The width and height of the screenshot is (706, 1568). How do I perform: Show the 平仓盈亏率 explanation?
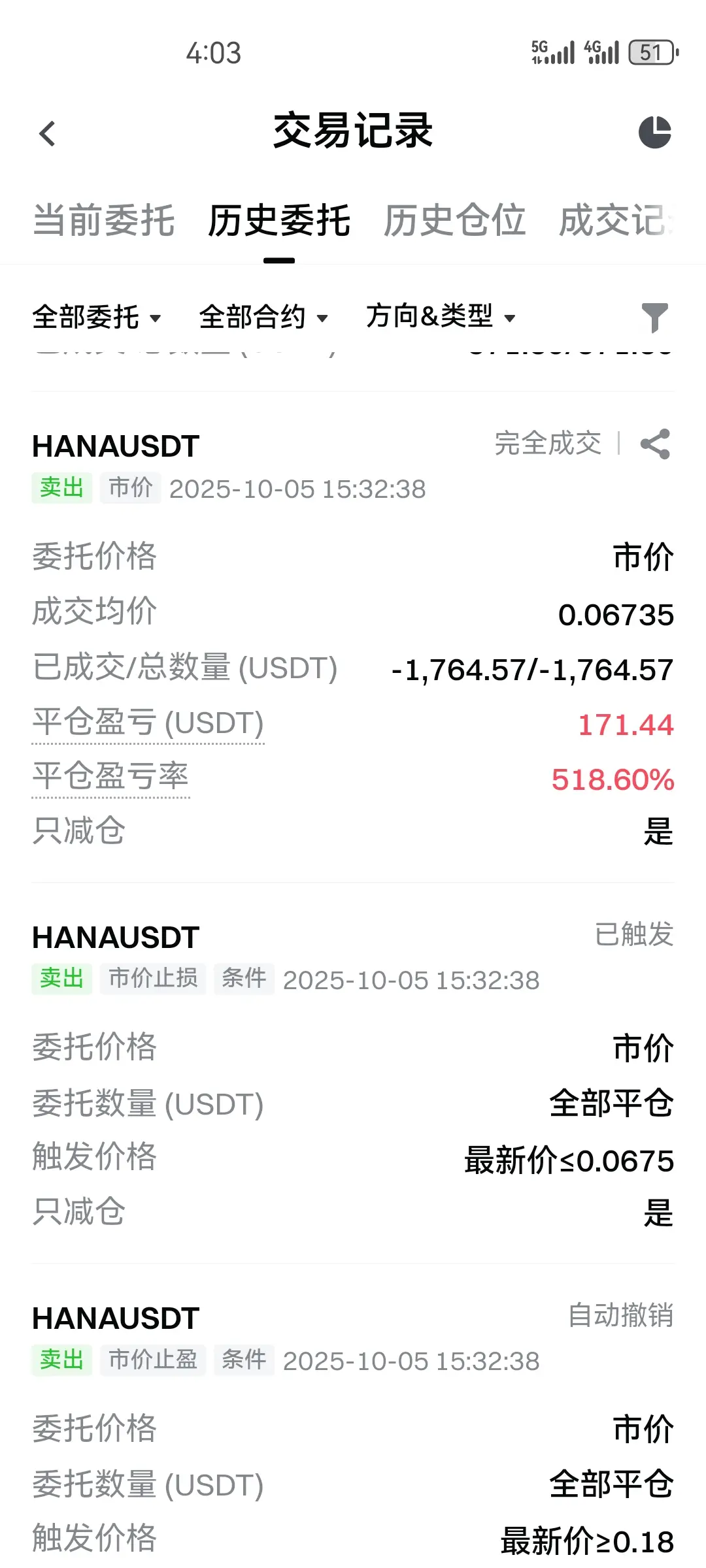pos(110,777)
